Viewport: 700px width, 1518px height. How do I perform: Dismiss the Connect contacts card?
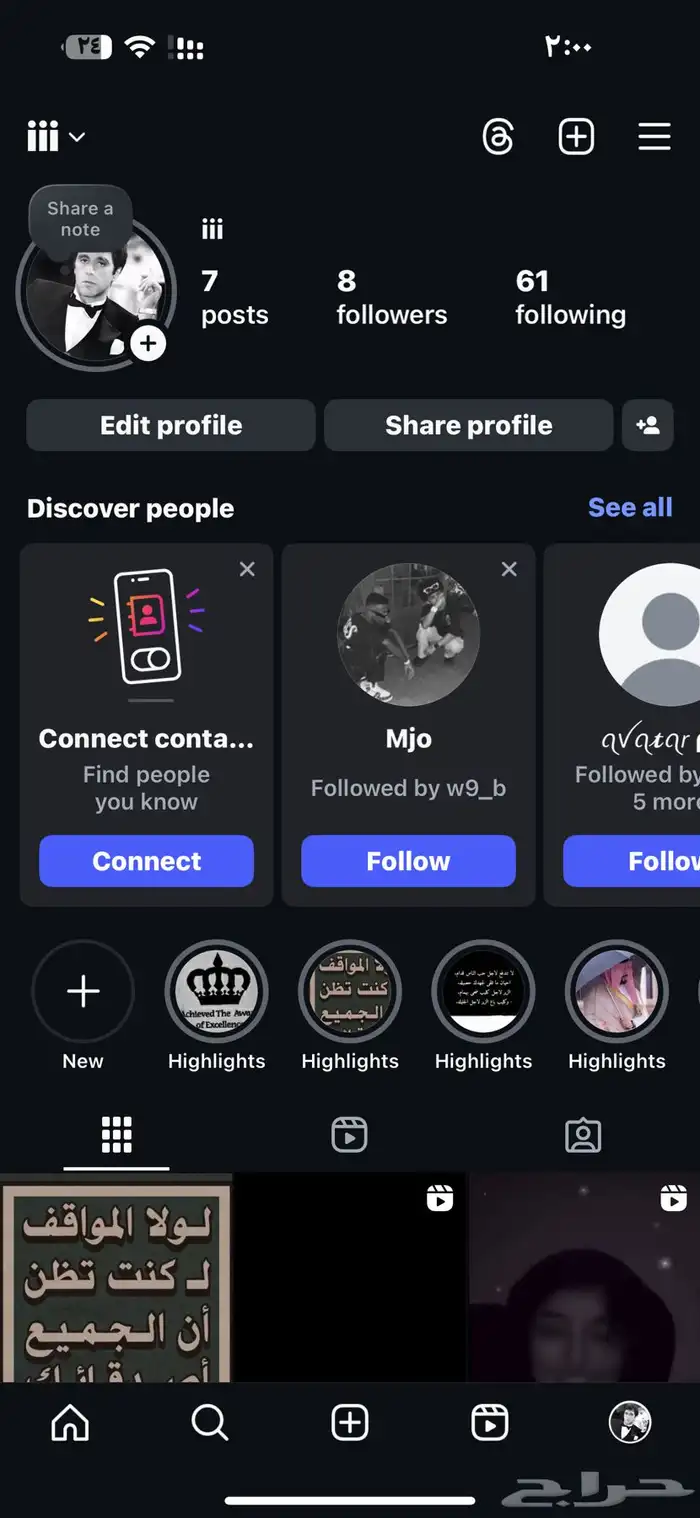[247, 569]
